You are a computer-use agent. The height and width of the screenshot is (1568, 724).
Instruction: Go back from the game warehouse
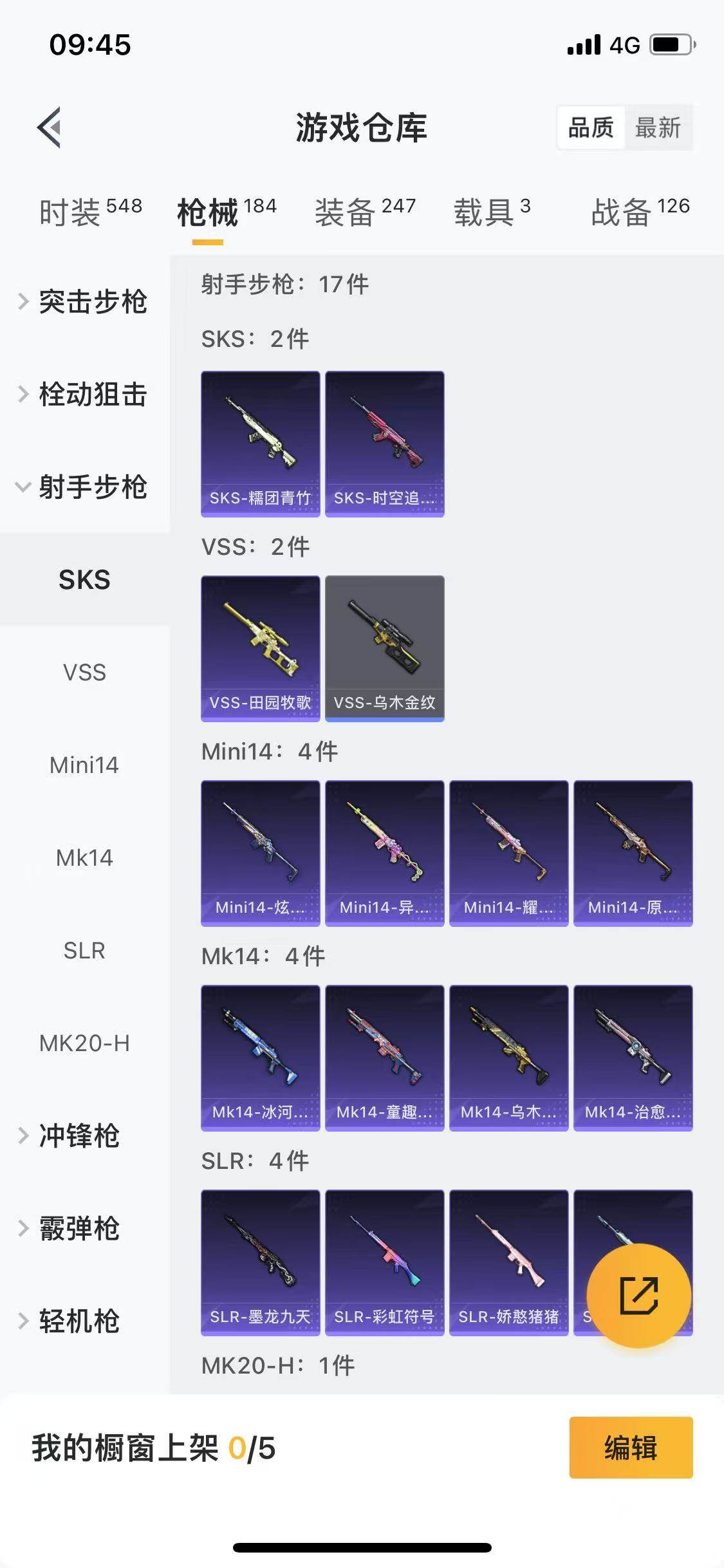click(x=50, y=127)
